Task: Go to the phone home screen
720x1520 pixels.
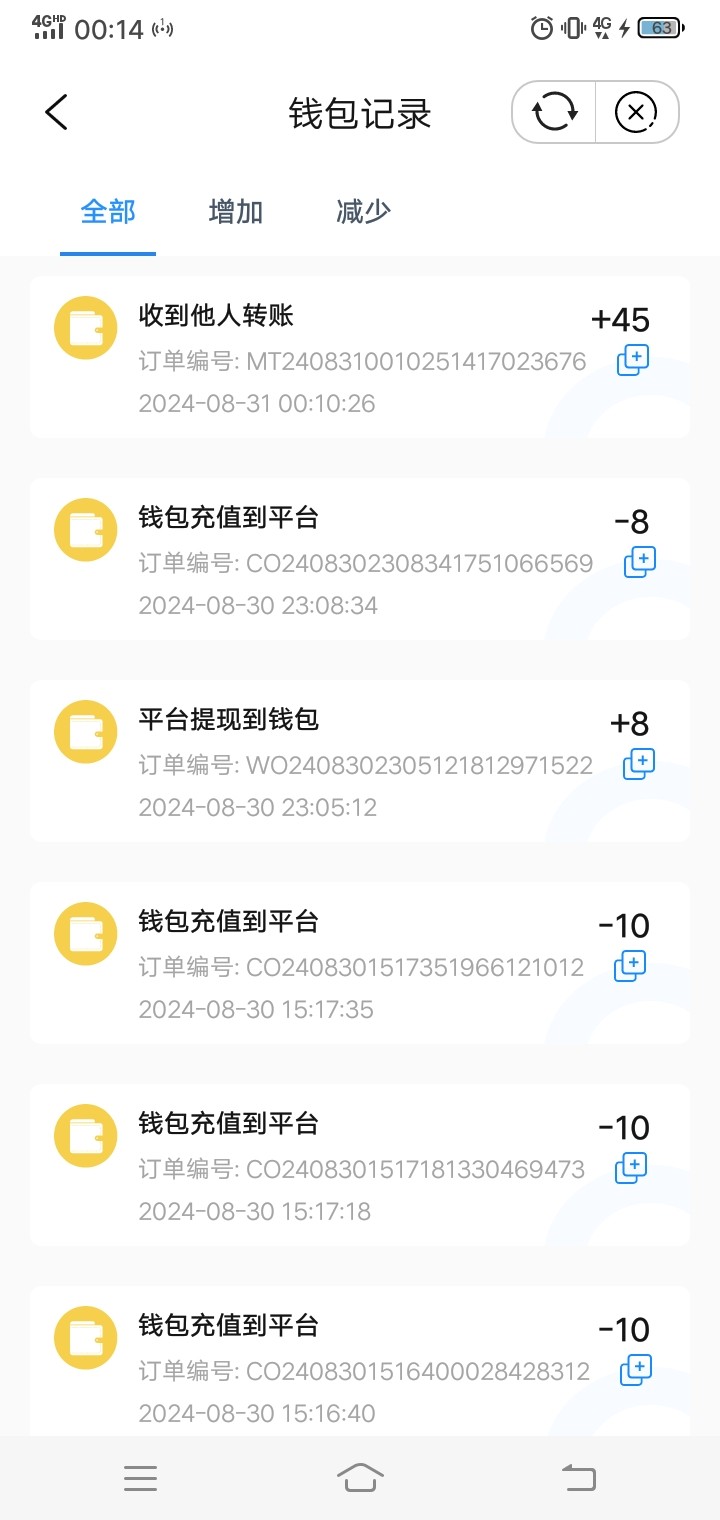Action: (360, 1478)
